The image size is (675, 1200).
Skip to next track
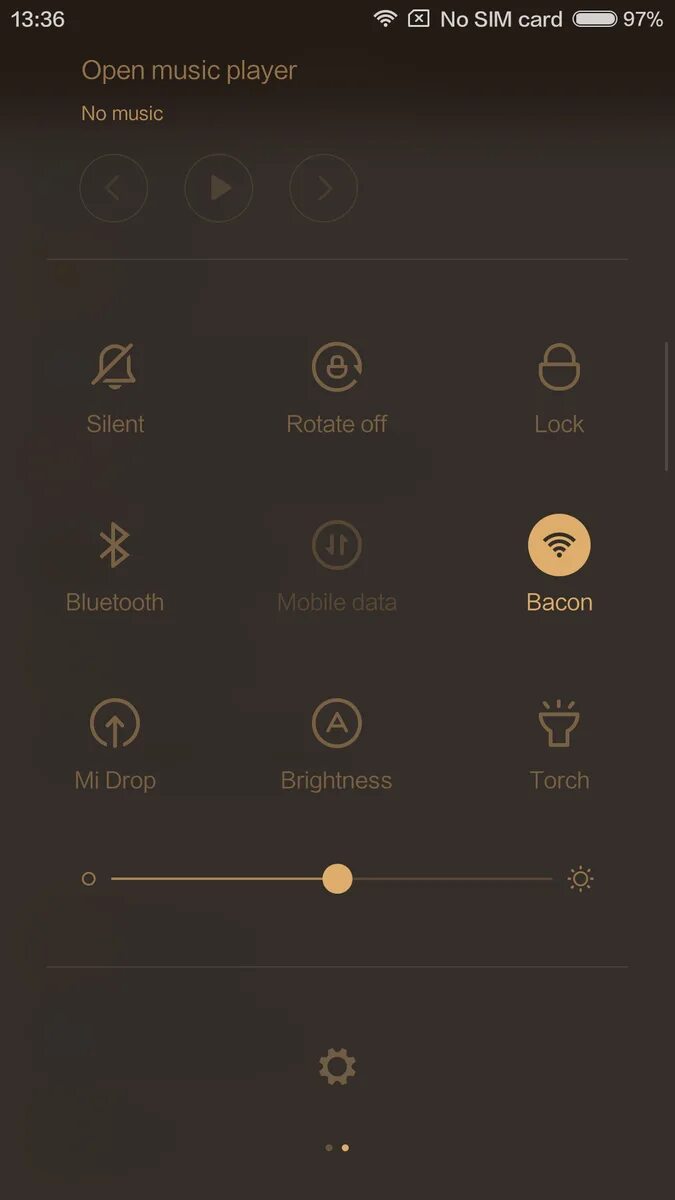(x=324, y=188)
